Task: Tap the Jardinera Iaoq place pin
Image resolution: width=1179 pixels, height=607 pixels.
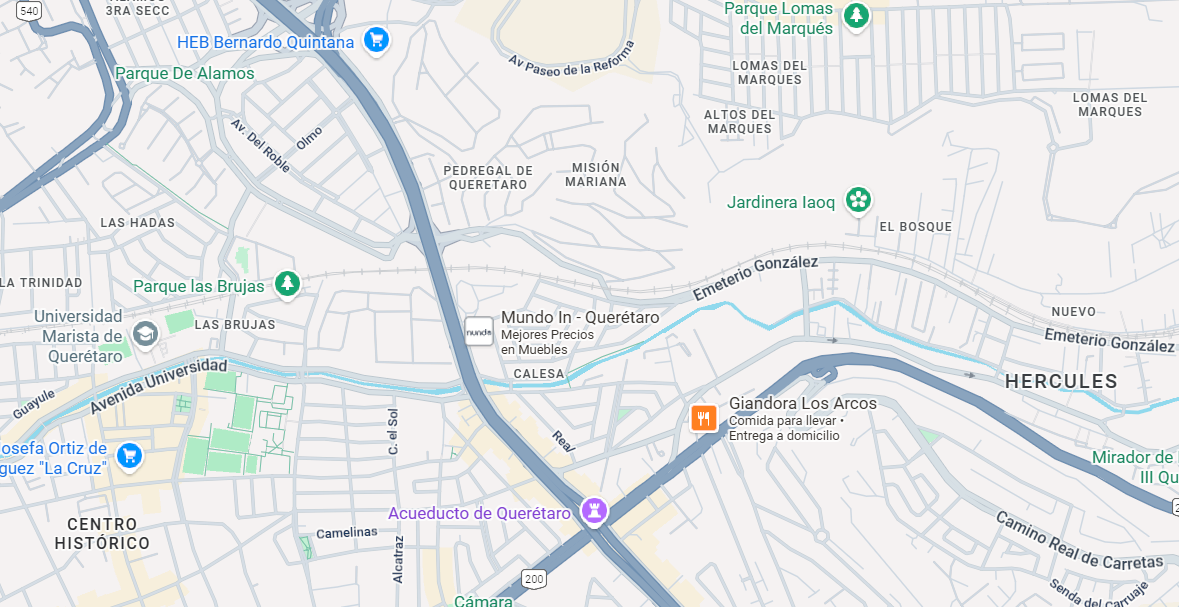Action: 858,201
